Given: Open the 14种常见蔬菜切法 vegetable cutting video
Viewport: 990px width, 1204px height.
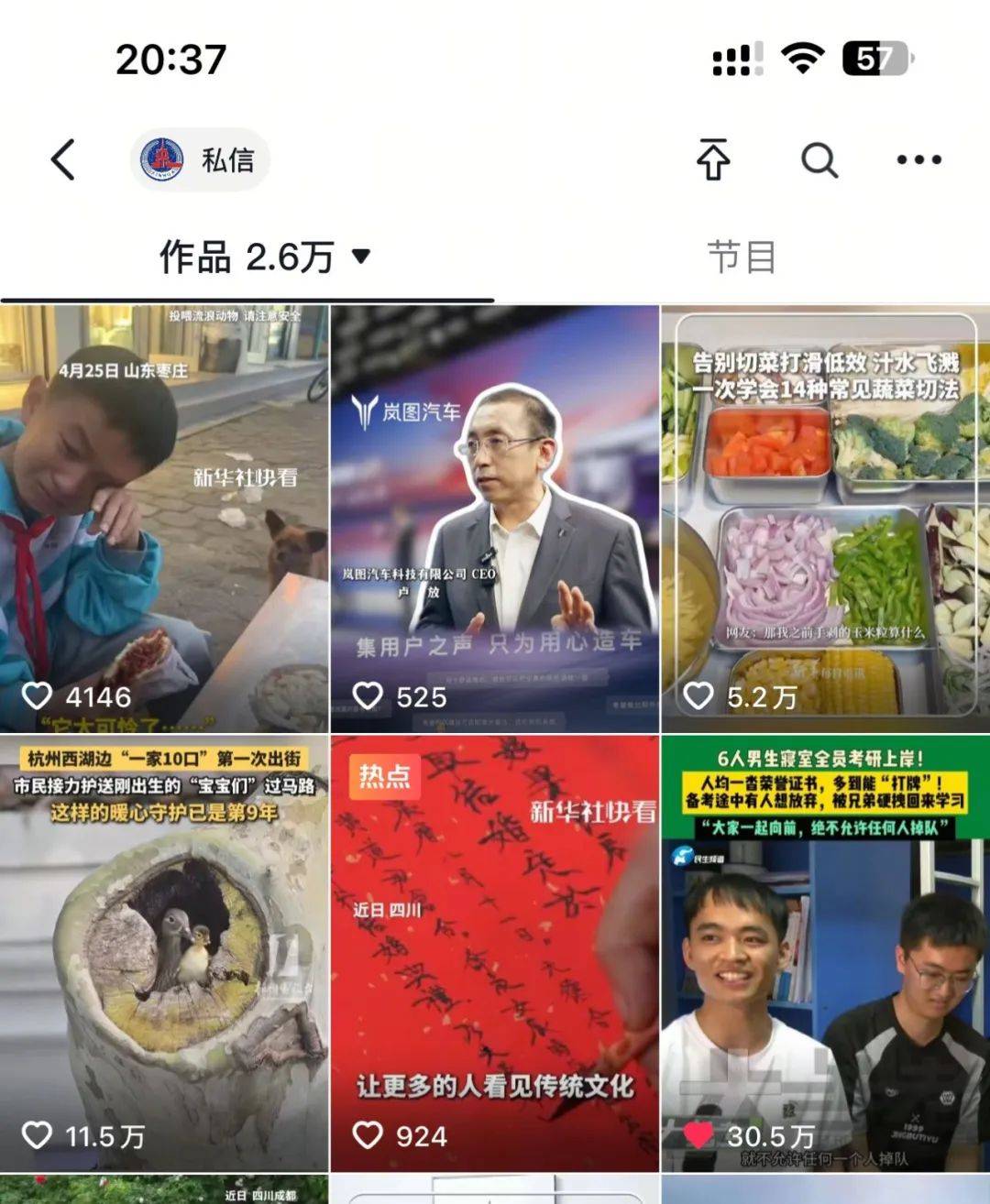Looking at the screenshot, I should coord(825,519).
